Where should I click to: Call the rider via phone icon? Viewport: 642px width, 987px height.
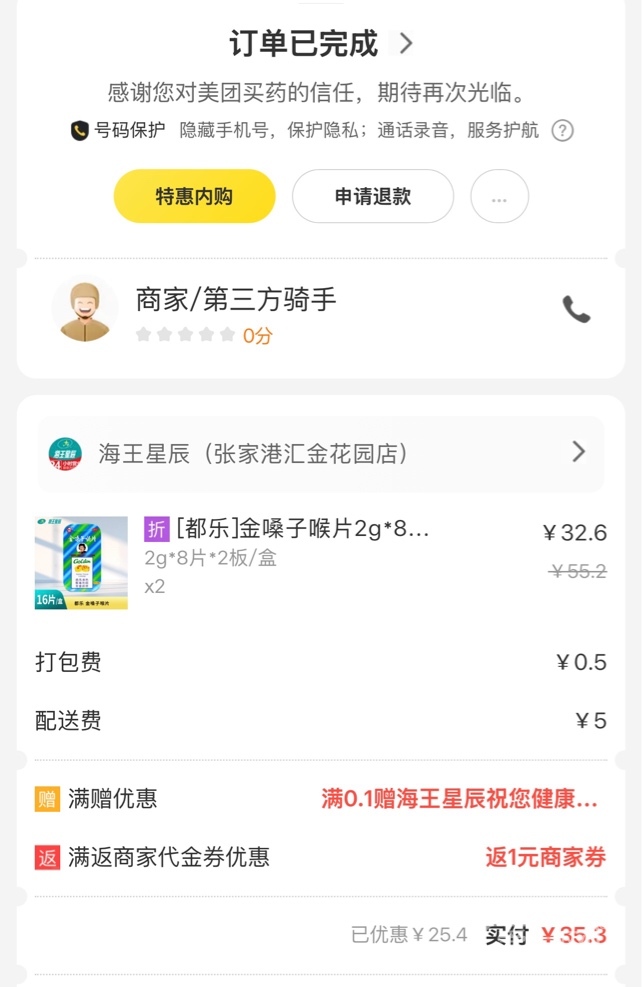tap(576, 309)
